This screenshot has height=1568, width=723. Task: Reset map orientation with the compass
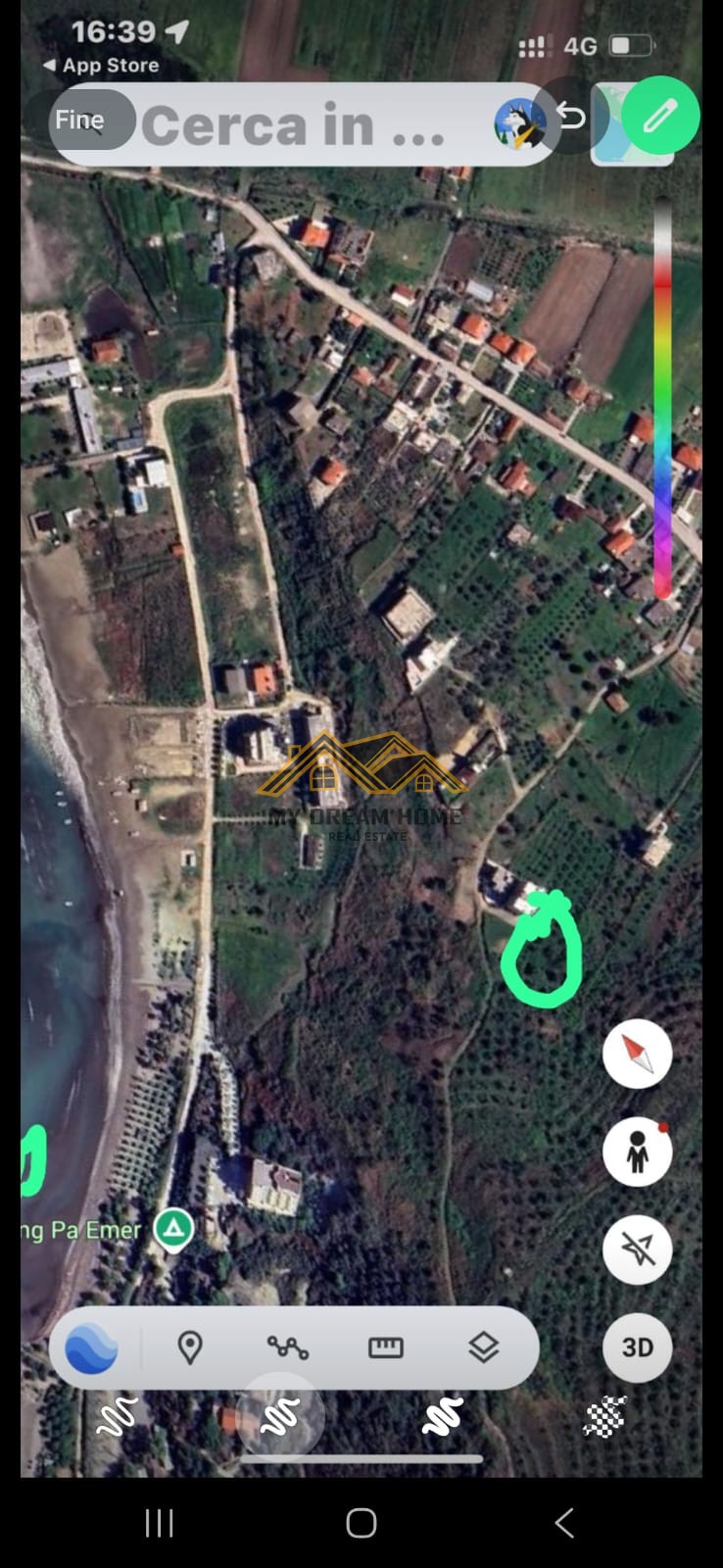[x=637, y=1054]
